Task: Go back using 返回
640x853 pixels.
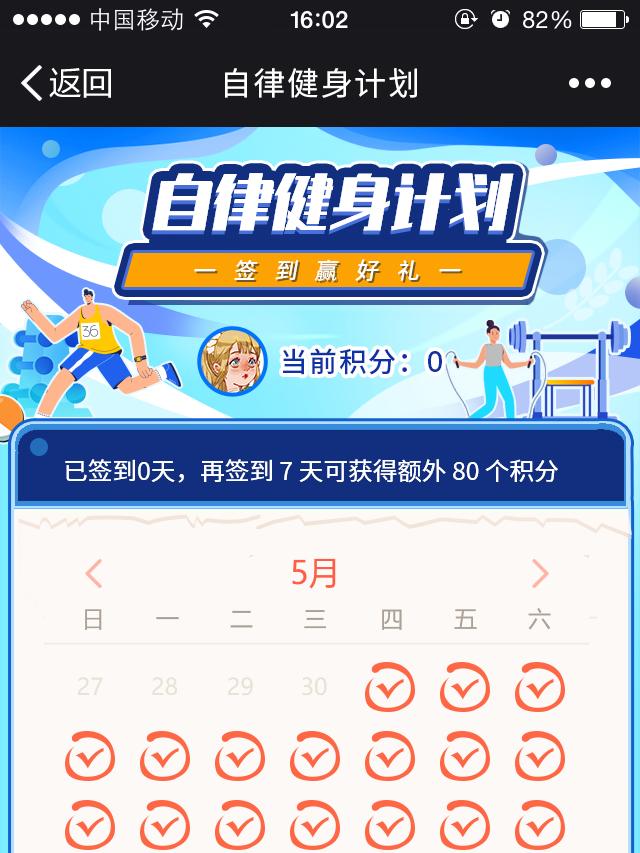Action: click(66, 83)
